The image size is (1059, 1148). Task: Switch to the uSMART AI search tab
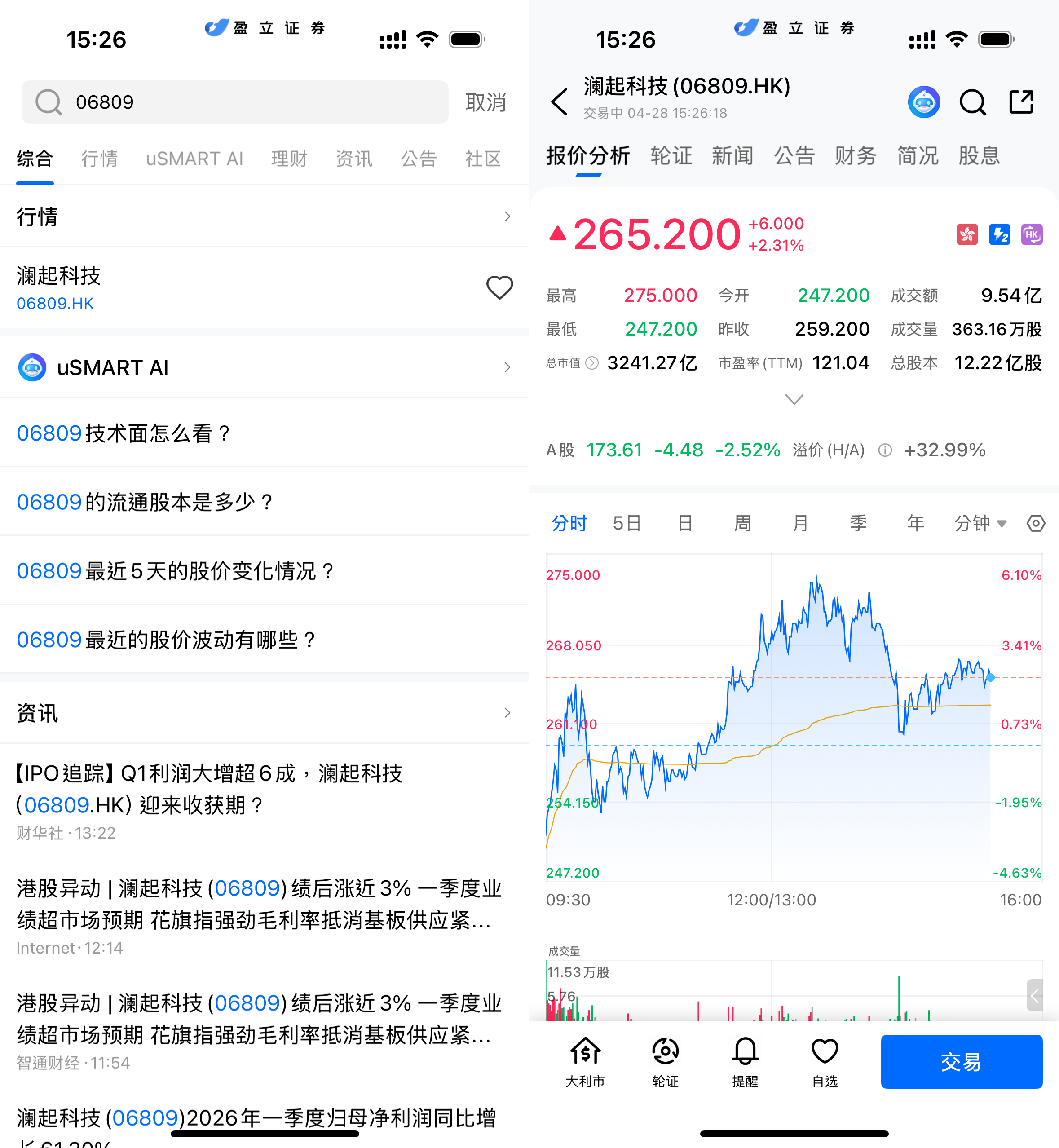click(x=194, y=159)
